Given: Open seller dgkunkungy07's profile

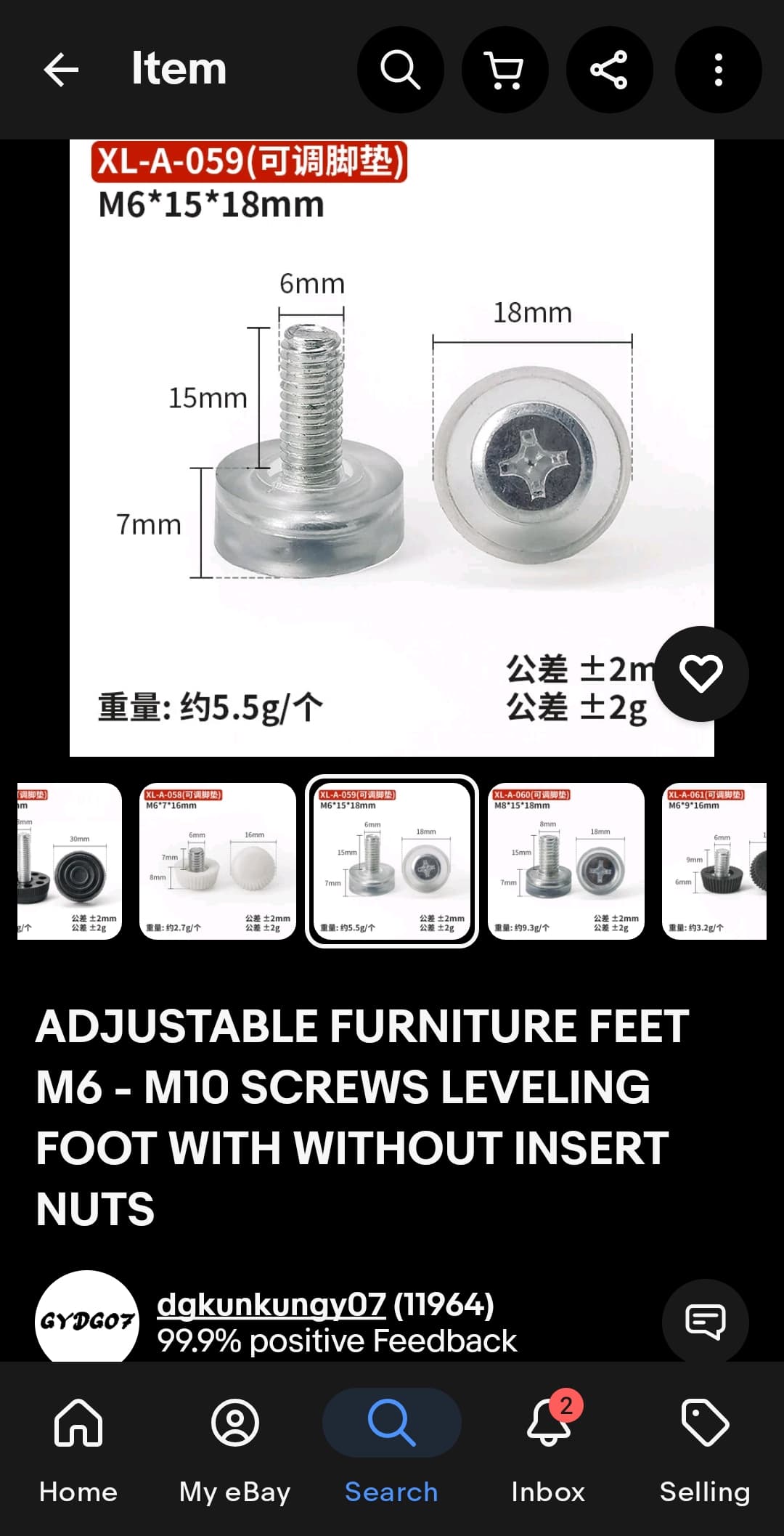Looking at the screenshot, I should coord(271,1305).
